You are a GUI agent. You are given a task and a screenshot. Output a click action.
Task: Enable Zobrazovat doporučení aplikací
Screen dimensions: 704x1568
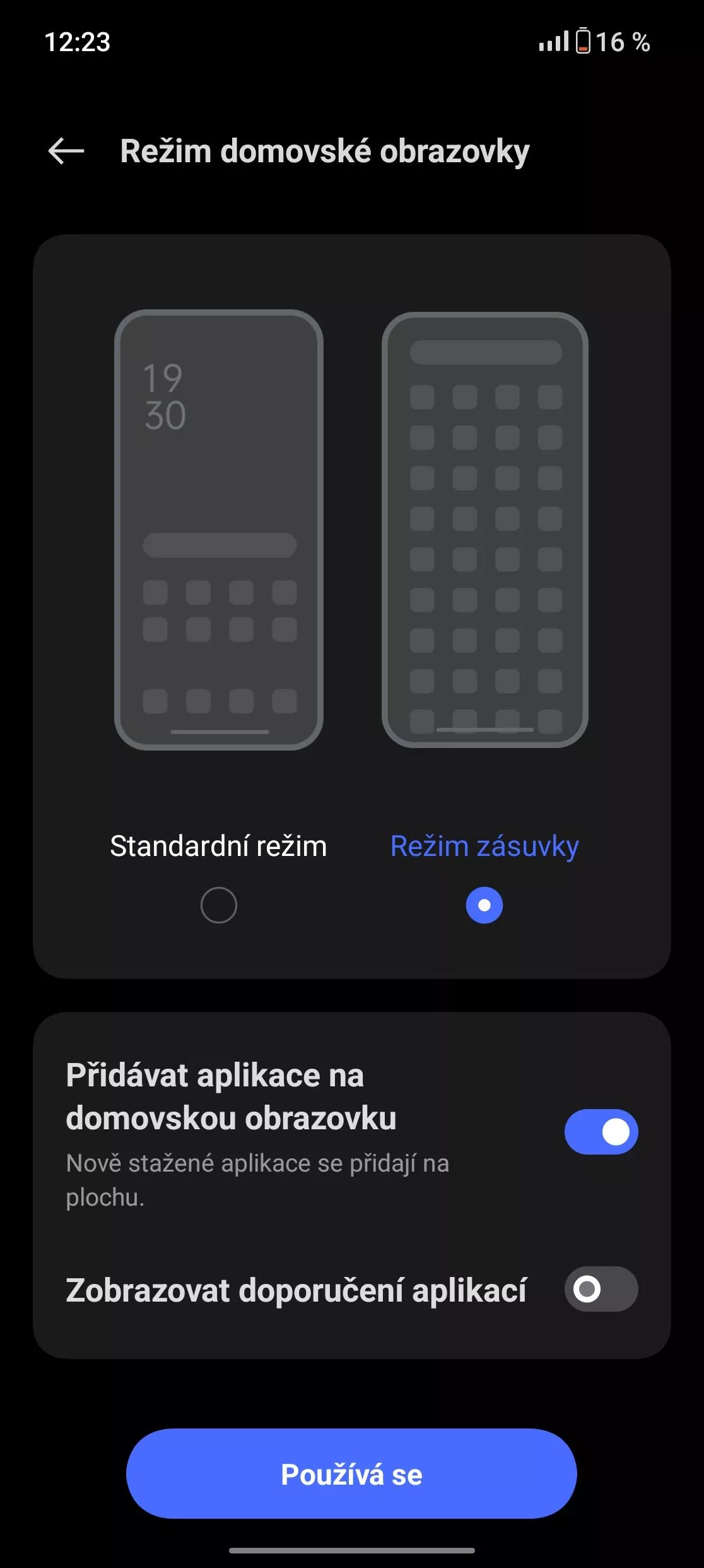point(601,1289)
